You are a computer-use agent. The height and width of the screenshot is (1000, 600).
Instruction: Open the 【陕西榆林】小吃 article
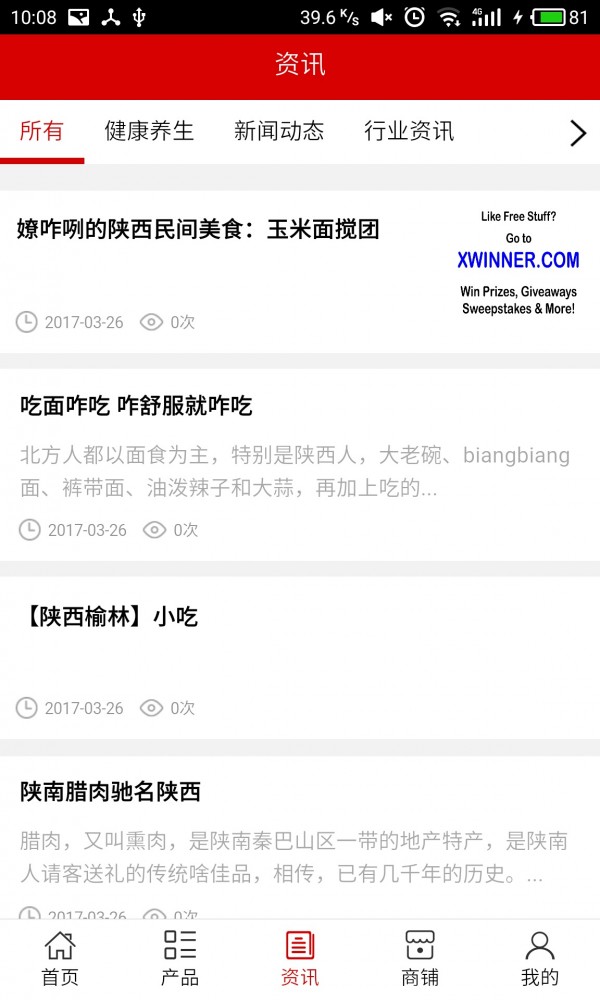click(109, 617)
